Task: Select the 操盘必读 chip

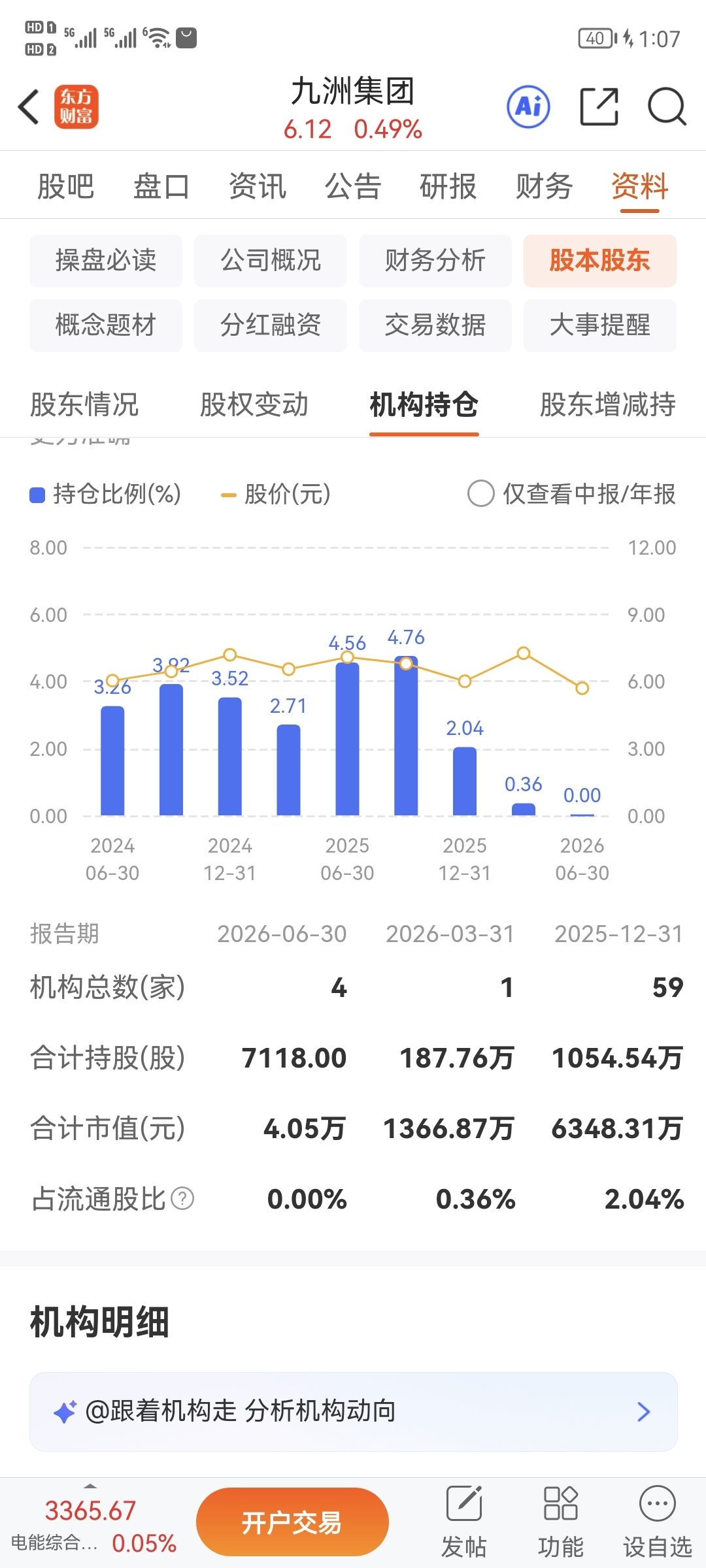Action: coord(106,261)
